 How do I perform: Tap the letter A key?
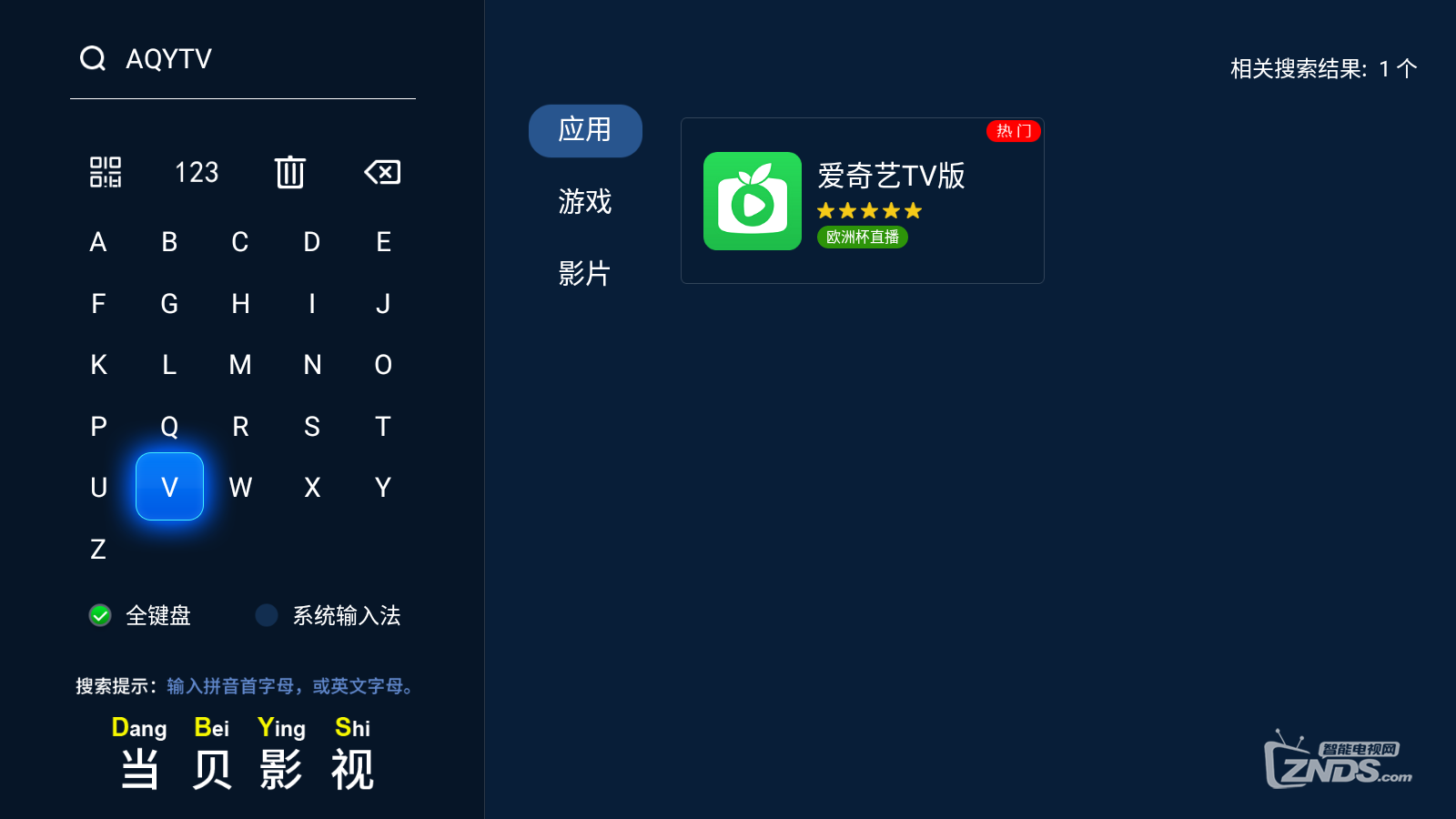(98, 242)
